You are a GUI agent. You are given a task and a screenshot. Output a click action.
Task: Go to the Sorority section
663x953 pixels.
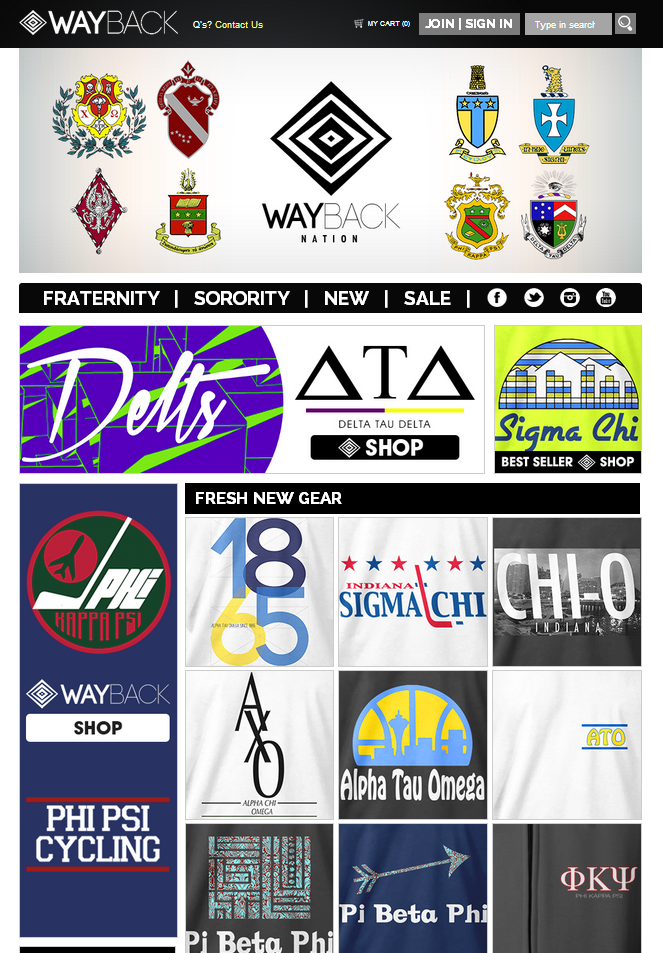tap(241, 298)
